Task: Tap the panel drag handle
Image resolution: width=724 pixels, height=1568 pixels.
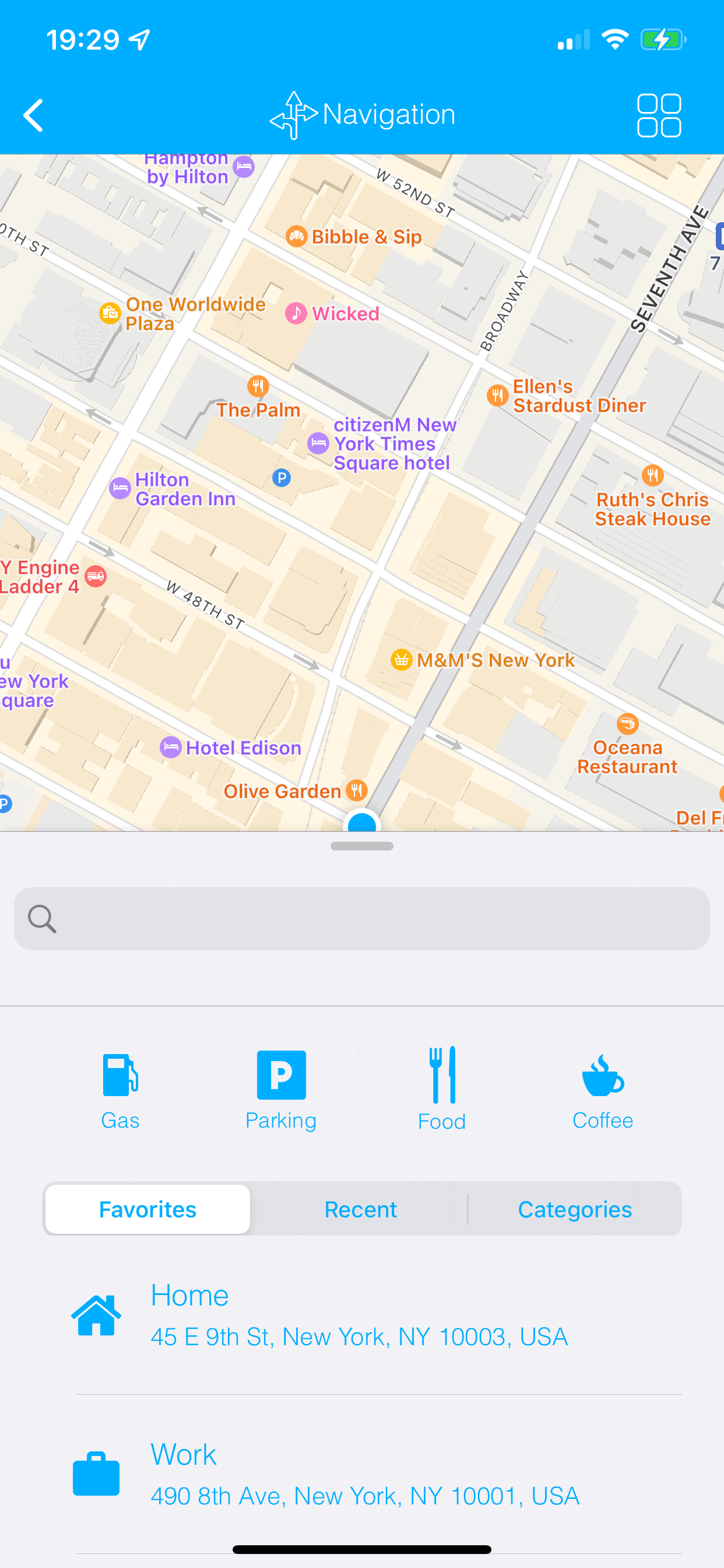Action: pos(362,846)
